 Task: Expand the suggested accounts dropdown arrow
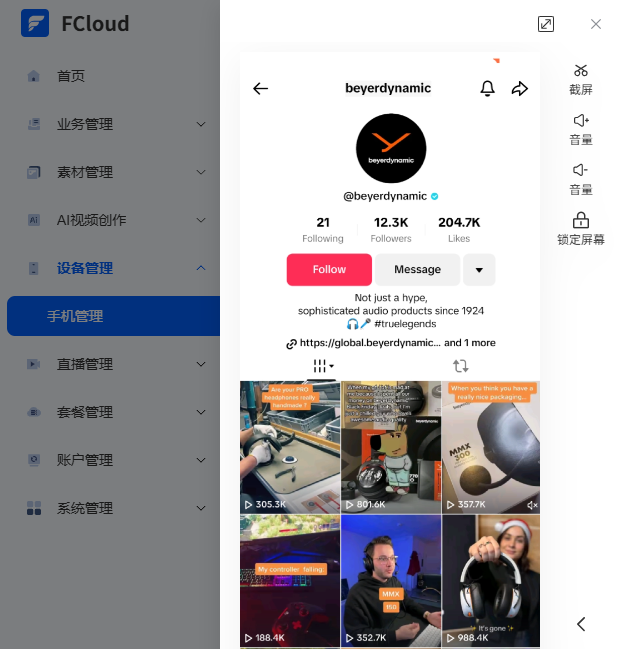(479, 270)
